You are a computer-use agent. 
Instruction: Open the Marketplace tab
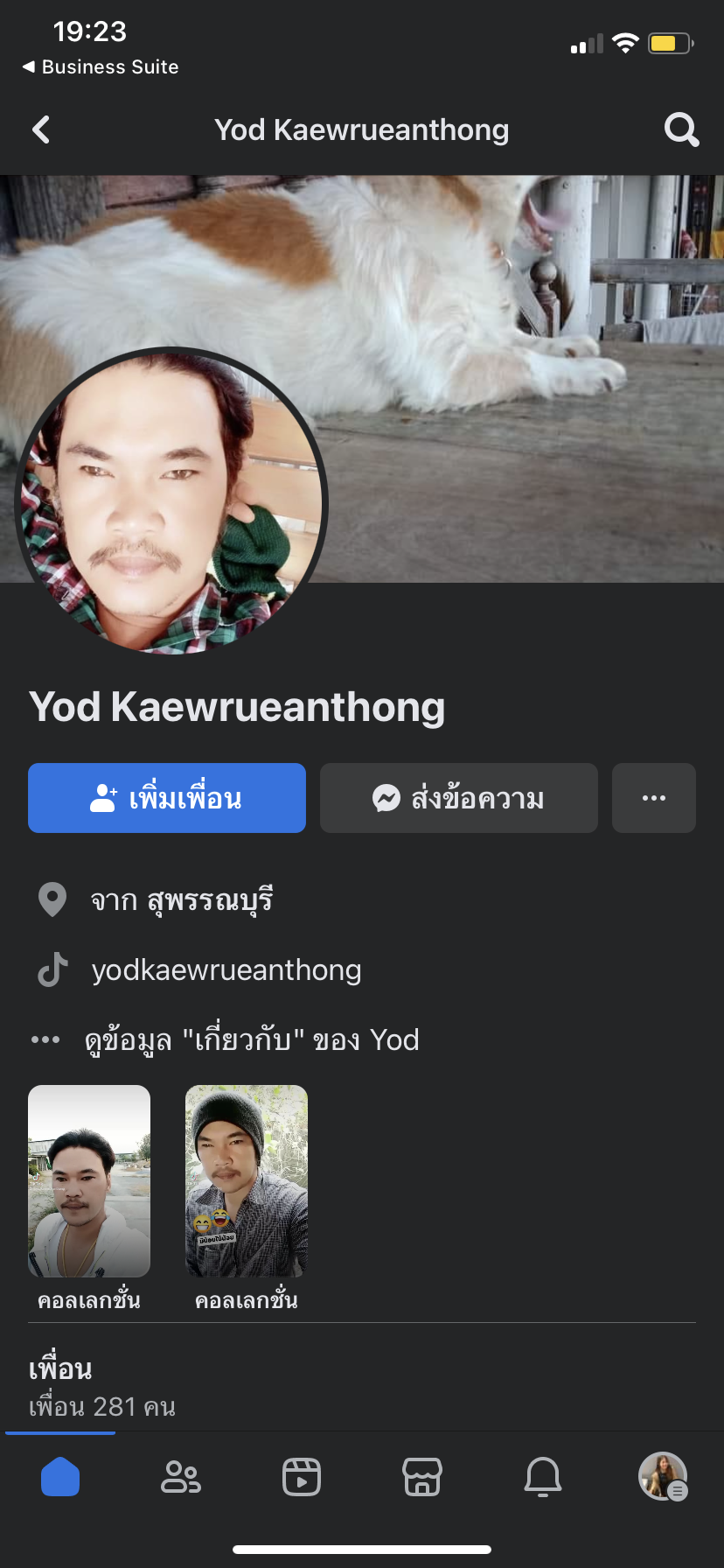pyautogui.click(x=422, y=1477)
